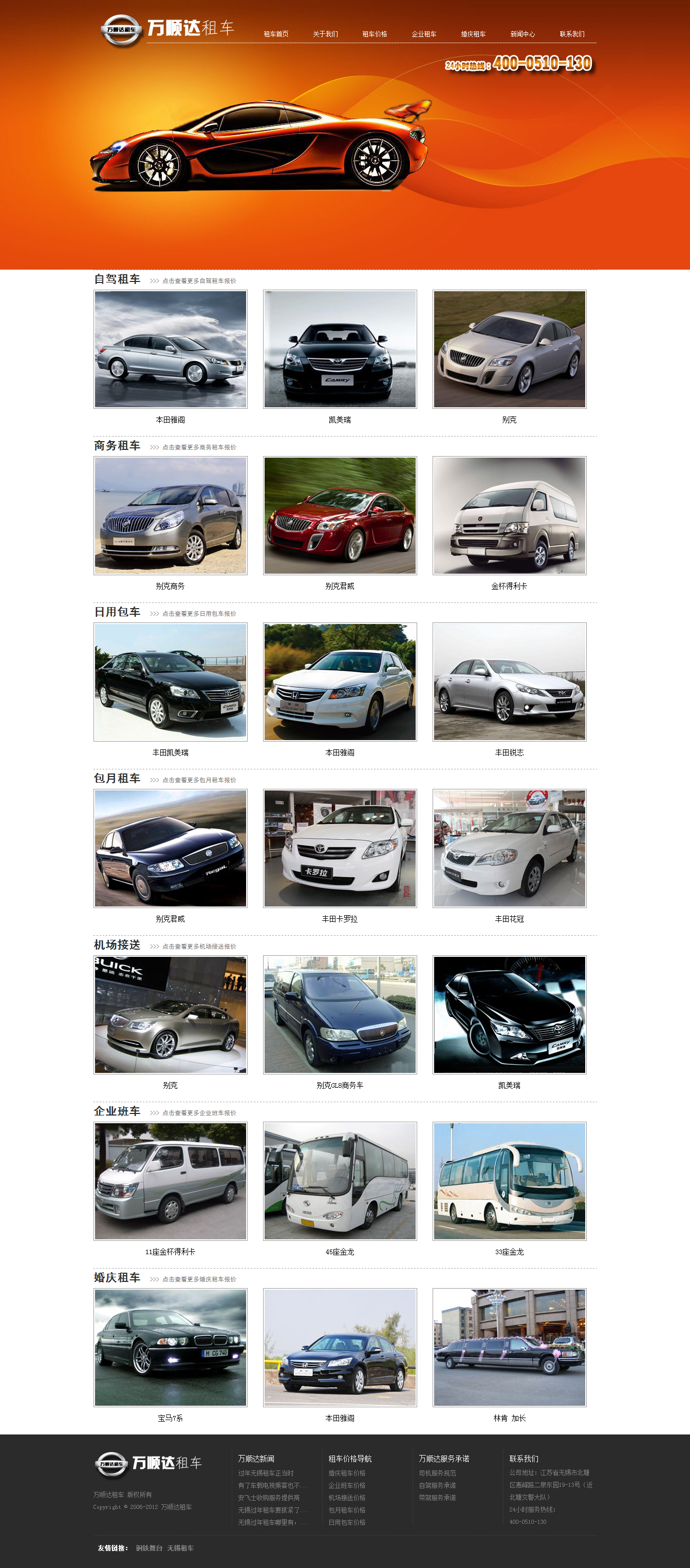The image size is (690, 1568).
Task: Open the 宝马7系 wedding car tile
Action: [x=171, y=1348]
